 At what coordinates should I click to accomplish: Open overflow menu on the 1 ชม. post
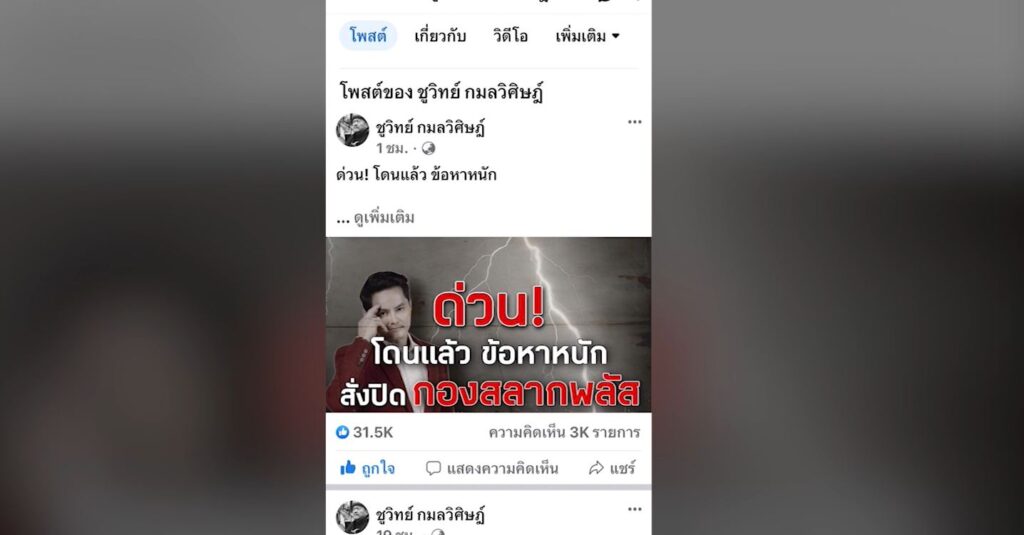pyautogui.click(x=634, y=122)
